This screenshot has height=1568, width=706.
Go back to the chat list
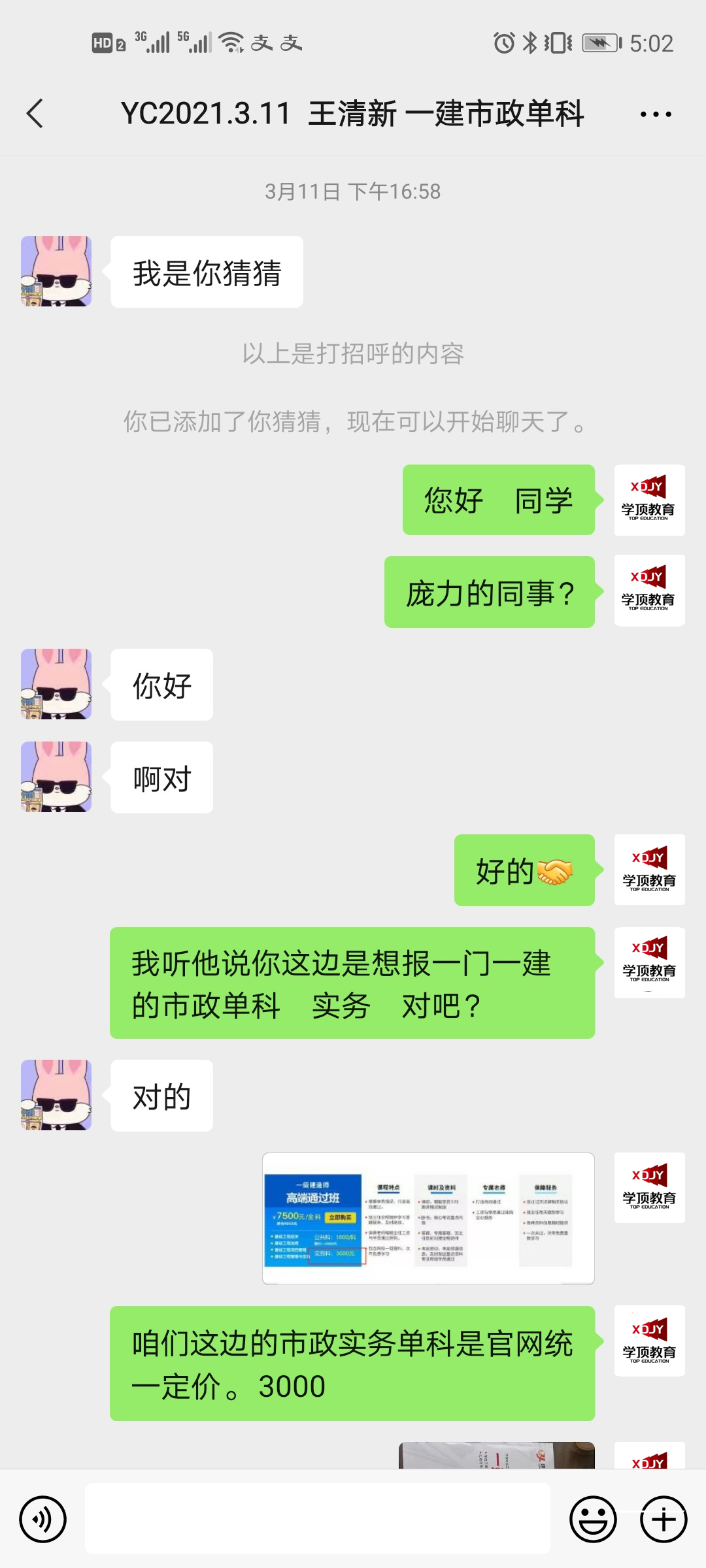(35, 114)
